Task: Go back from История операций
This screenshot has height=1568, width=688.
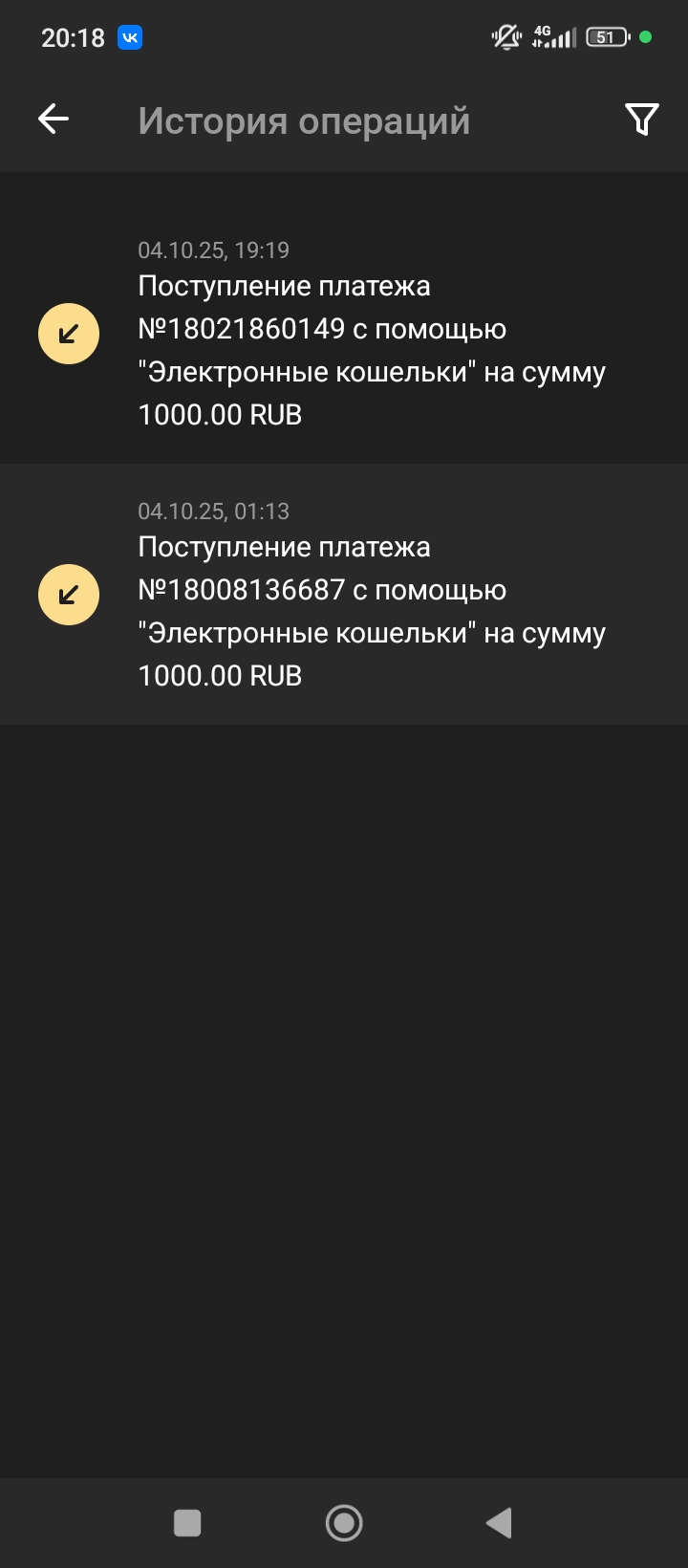Action: point(54,120)
